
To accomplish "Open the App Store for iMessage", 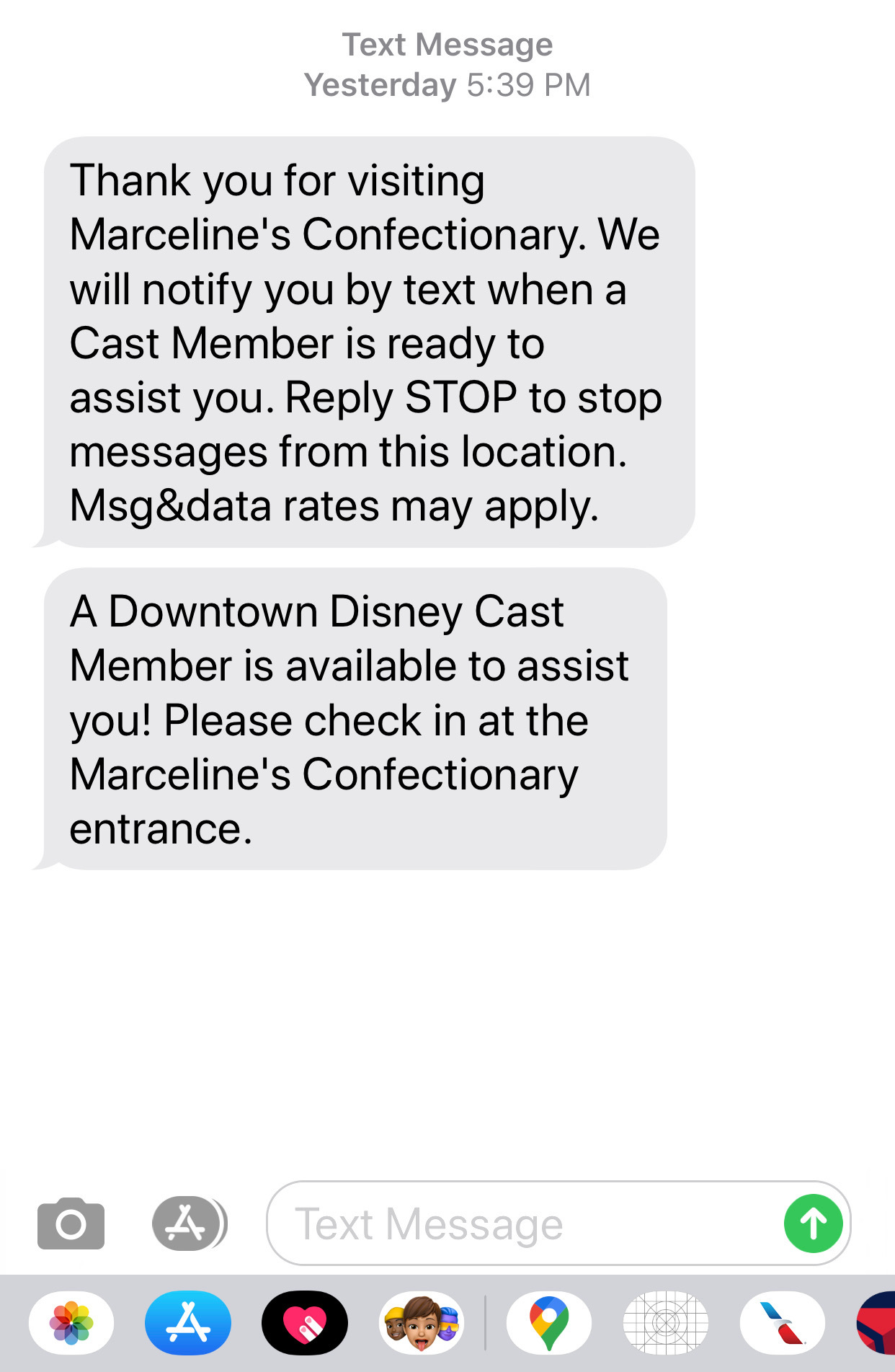I will click(188, 1323).
